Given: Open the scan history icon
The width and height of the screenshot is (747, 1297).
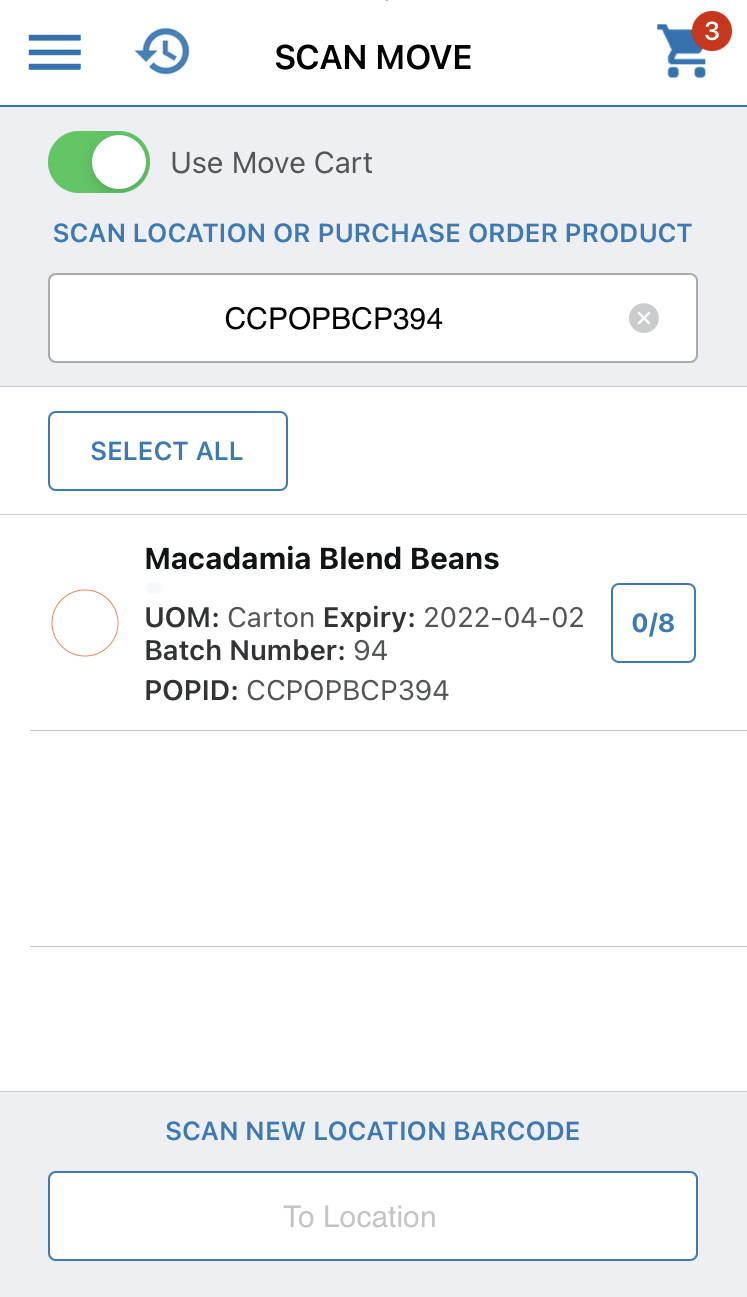Looking at the screenshot, I should tap(161, 52).
